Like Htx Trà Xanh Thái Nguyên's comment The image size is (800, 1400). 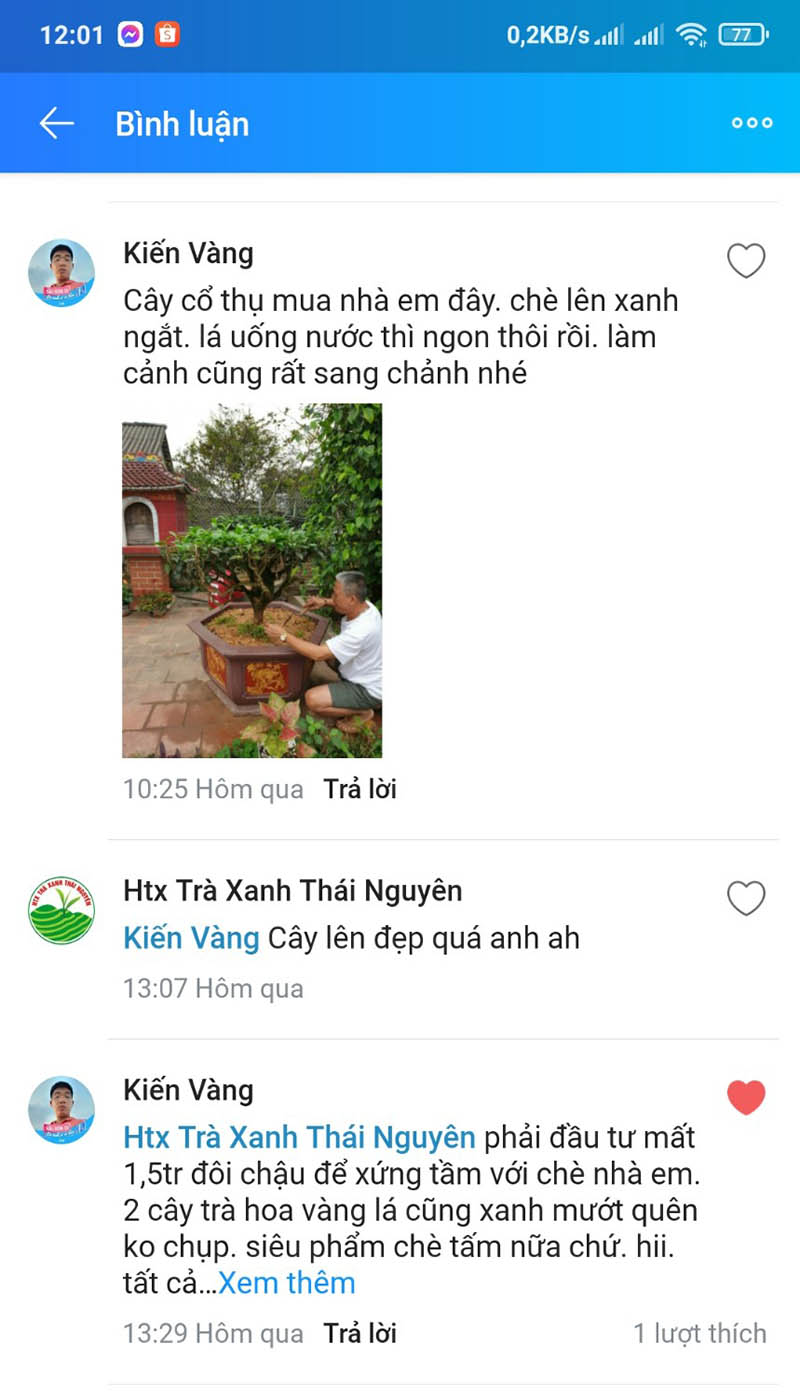[x=745, y=898]
